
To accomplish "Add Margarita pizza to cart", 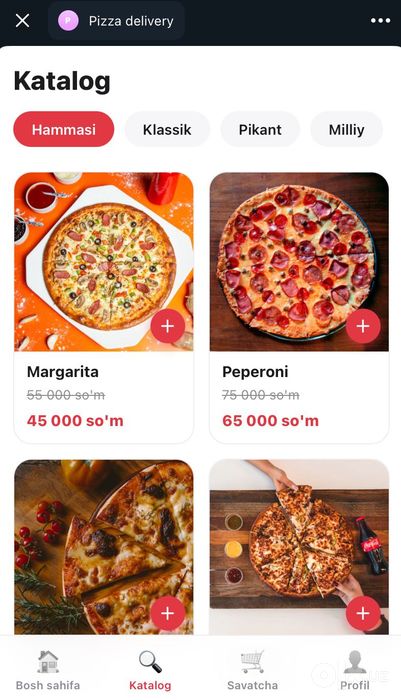I will point(167,326).
